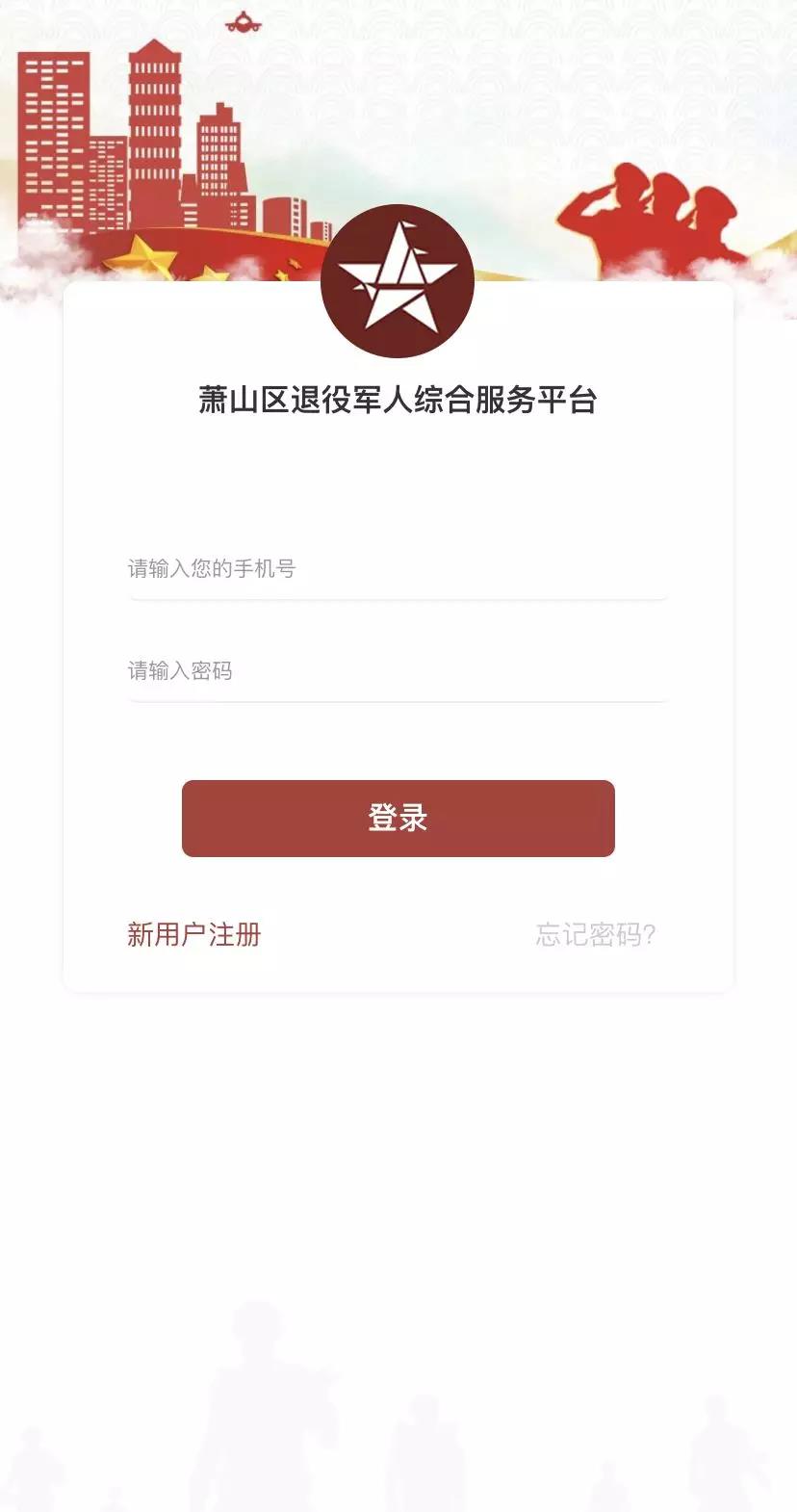797x1512 pixels.
Task: Open the 忘记密码 forgot password link
Action: click(595, 934)
